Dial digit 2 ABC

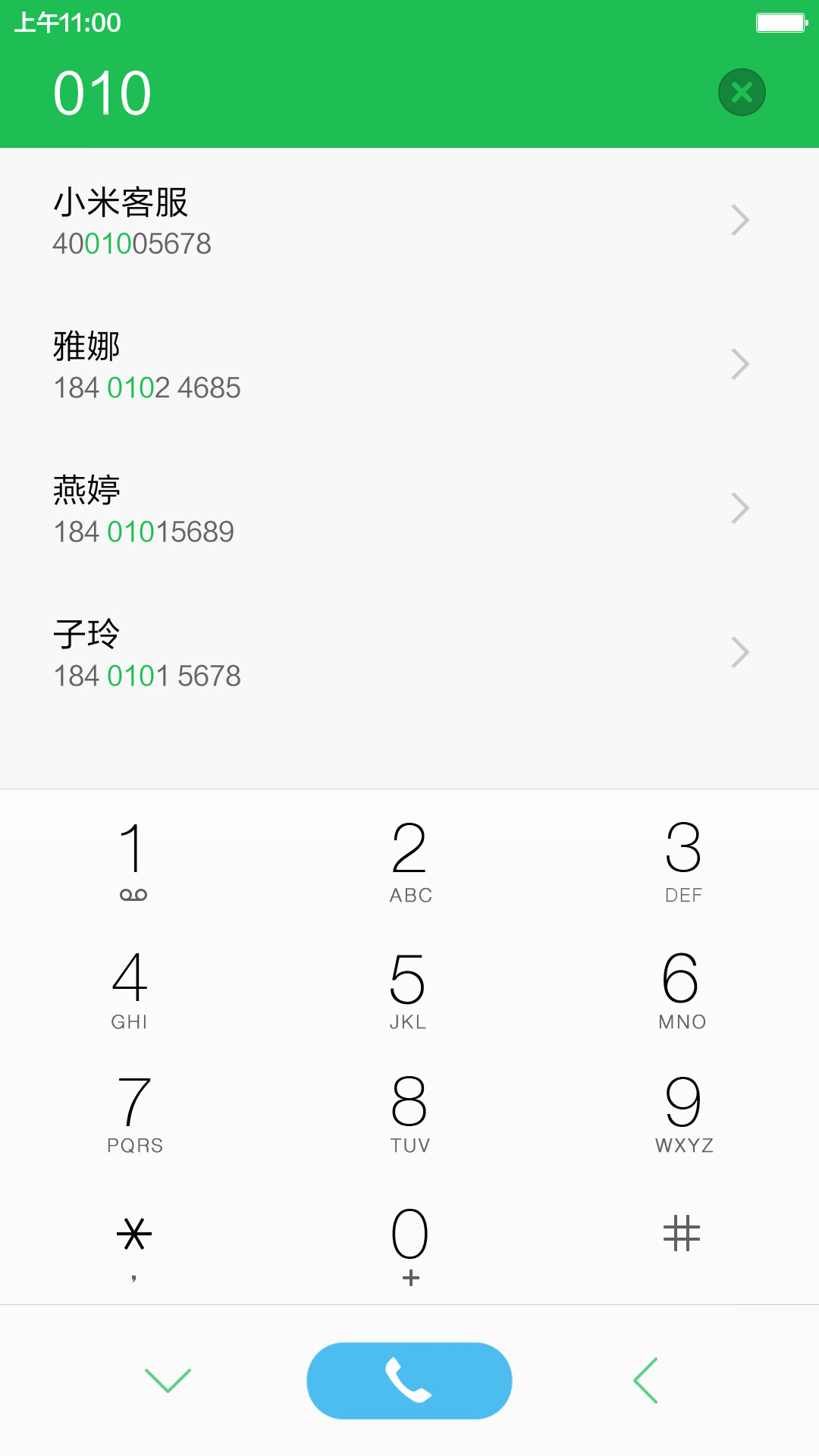coord(409,861)
